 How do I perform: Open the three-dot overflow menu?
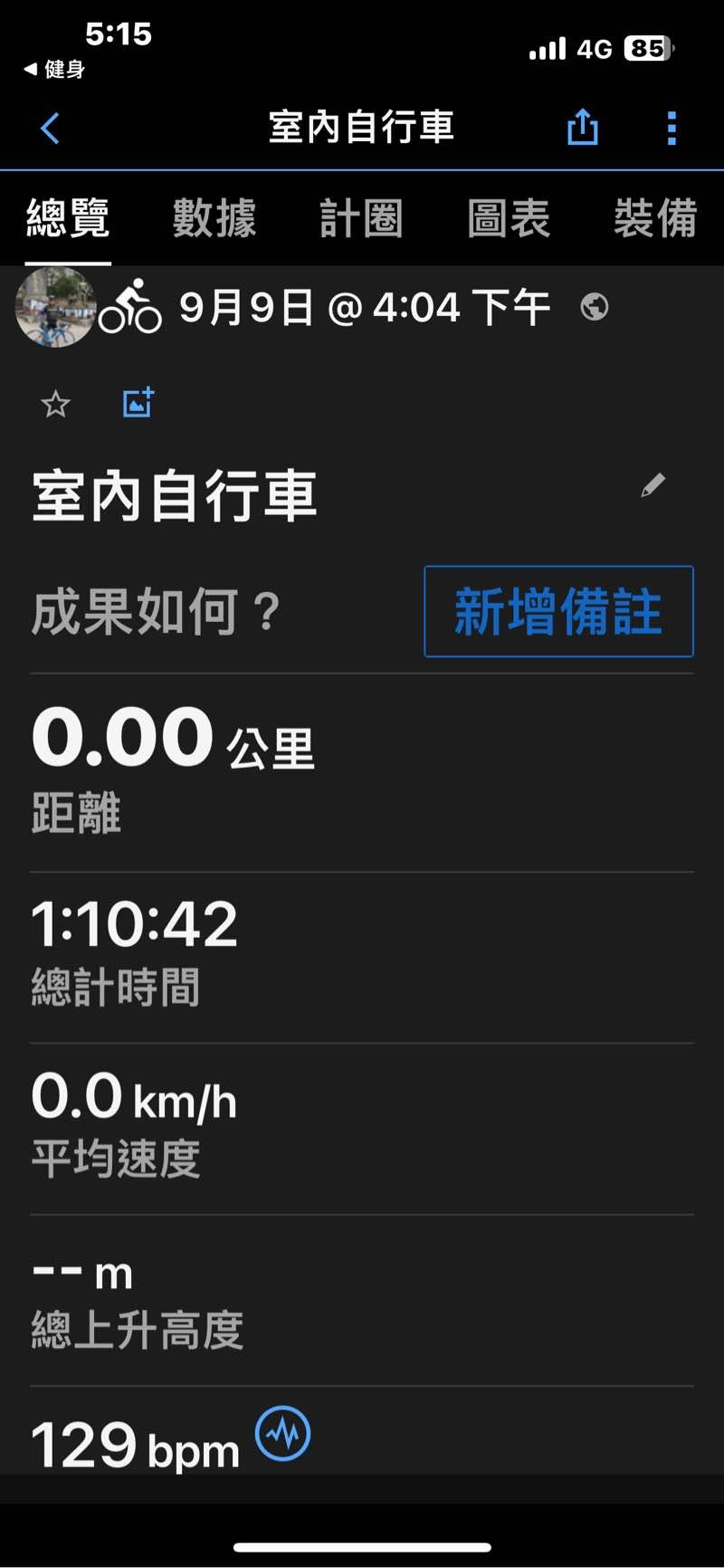[x=672, y=129]
